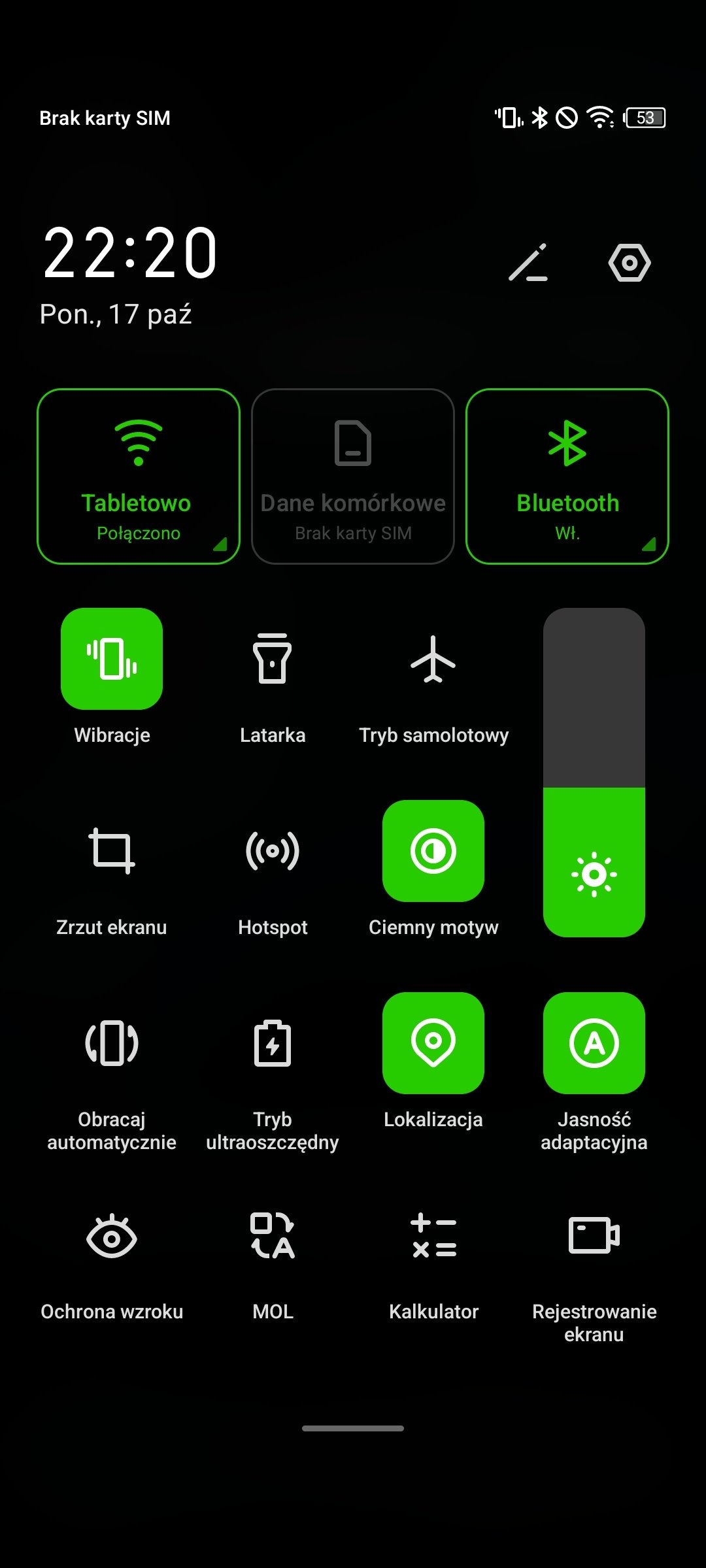Open the quick settings edit pencil

528,263
